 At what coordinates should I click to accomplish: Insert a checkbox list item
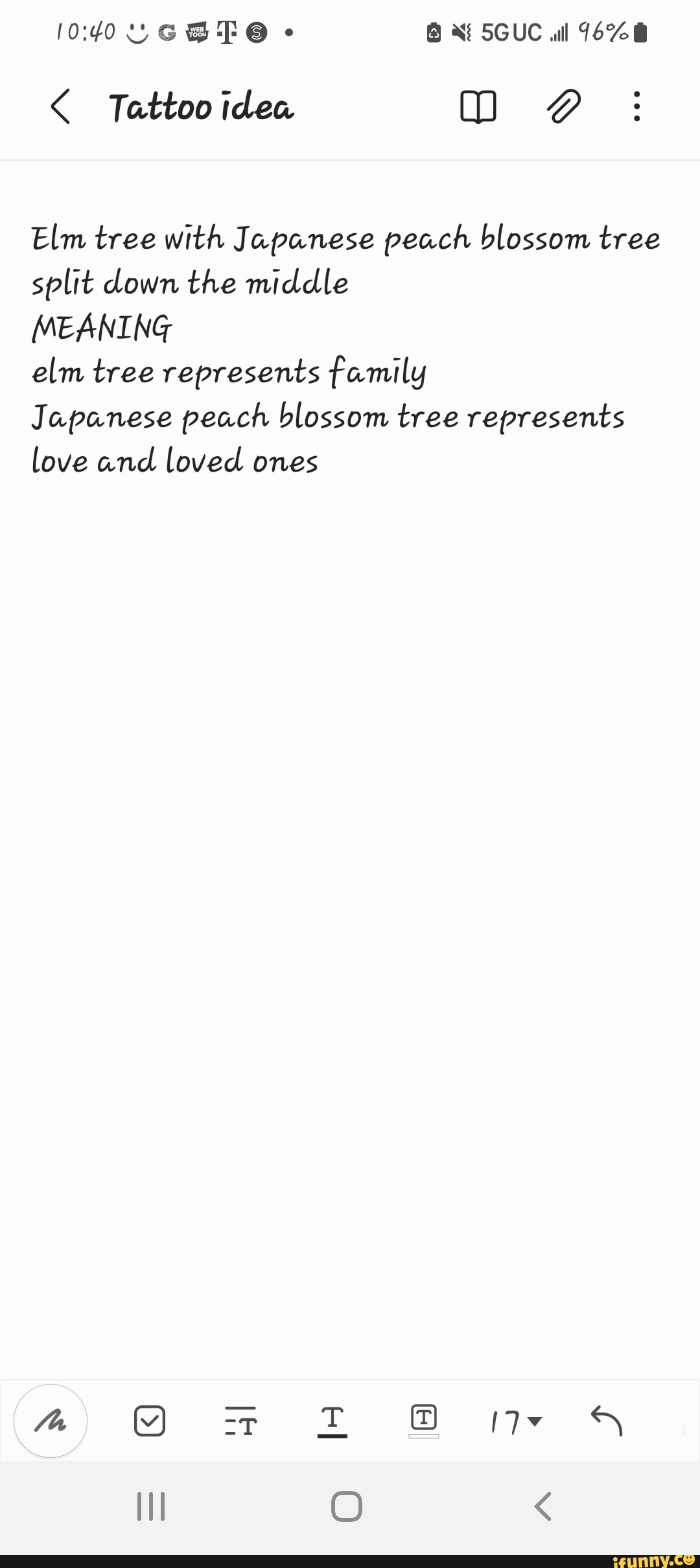point(150,1422)
